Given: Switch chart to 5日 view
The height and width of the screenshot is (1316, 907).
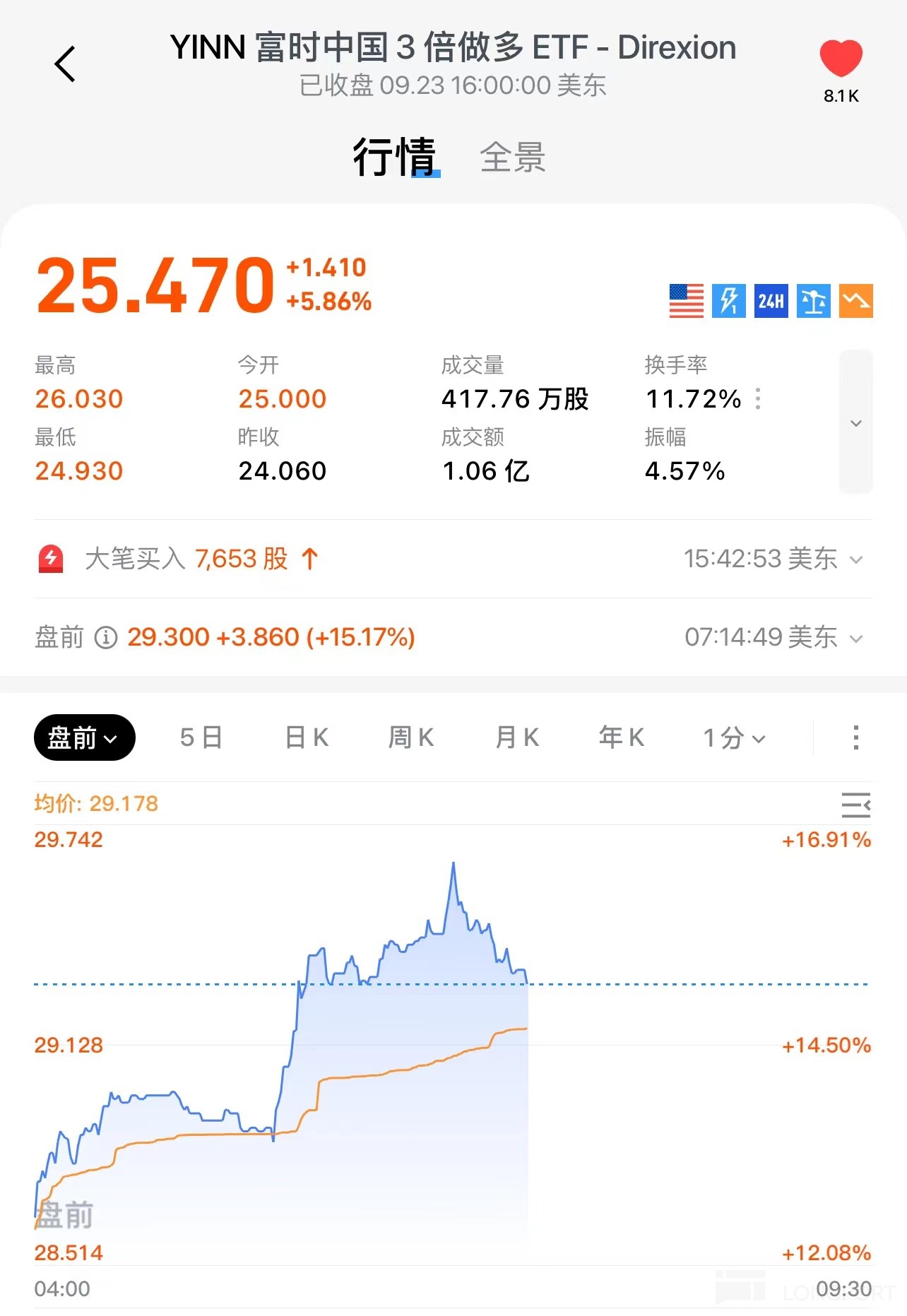Looking at the screenshot, I should [201, 737].
